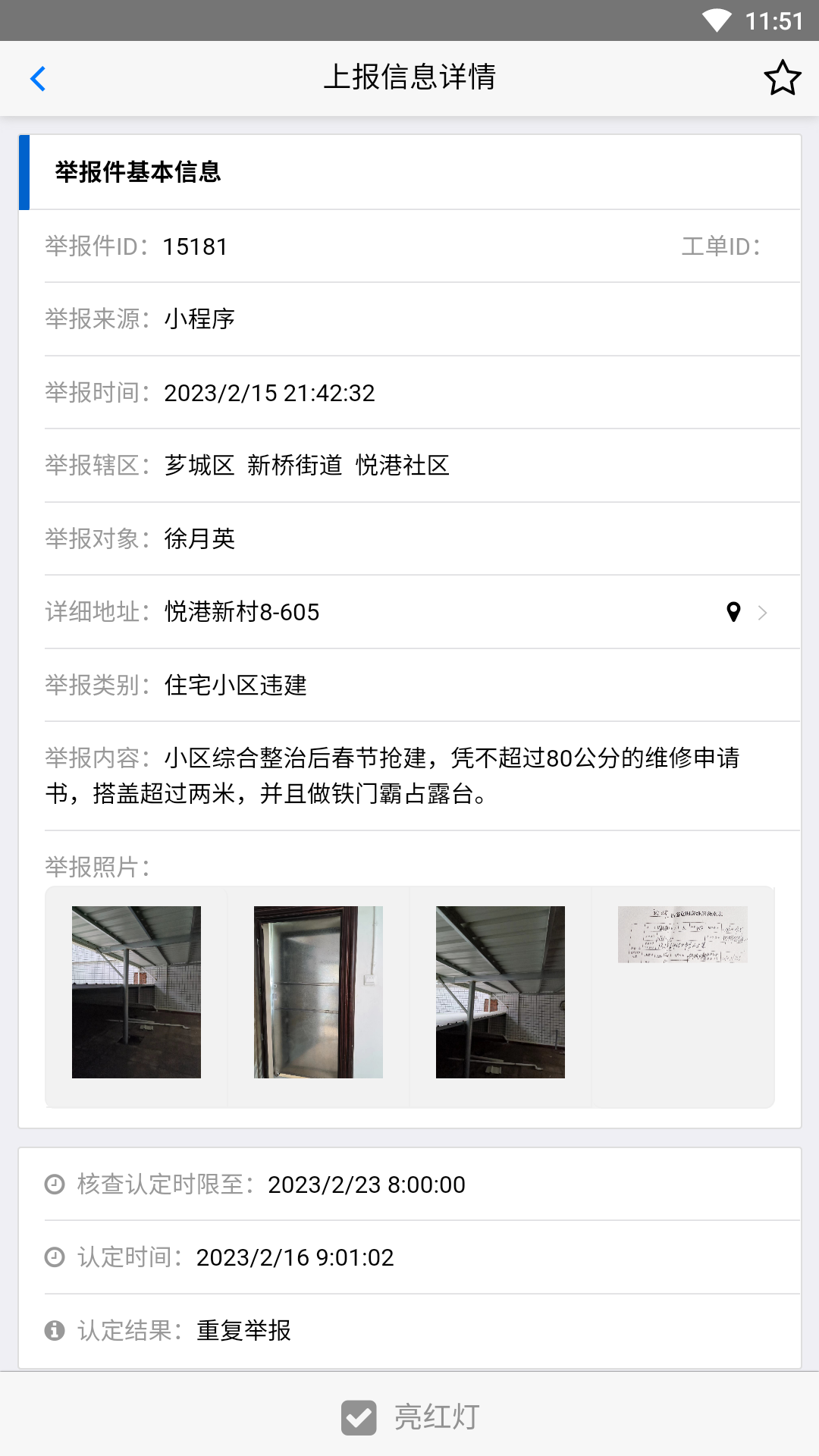View the handwritten document photo

coord(682,934)
